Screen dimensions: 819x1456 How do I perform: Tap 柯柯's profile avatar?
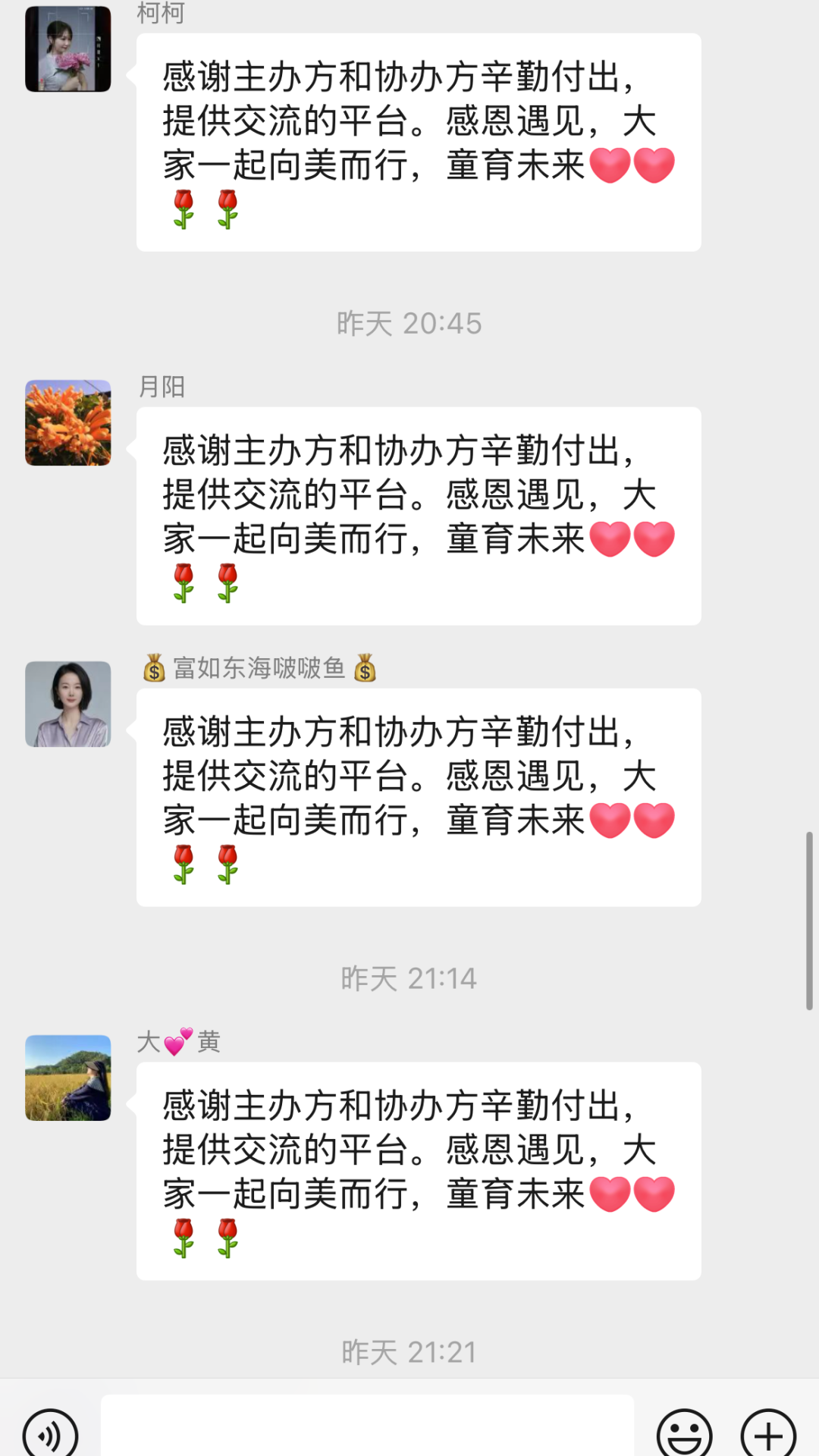68,49
